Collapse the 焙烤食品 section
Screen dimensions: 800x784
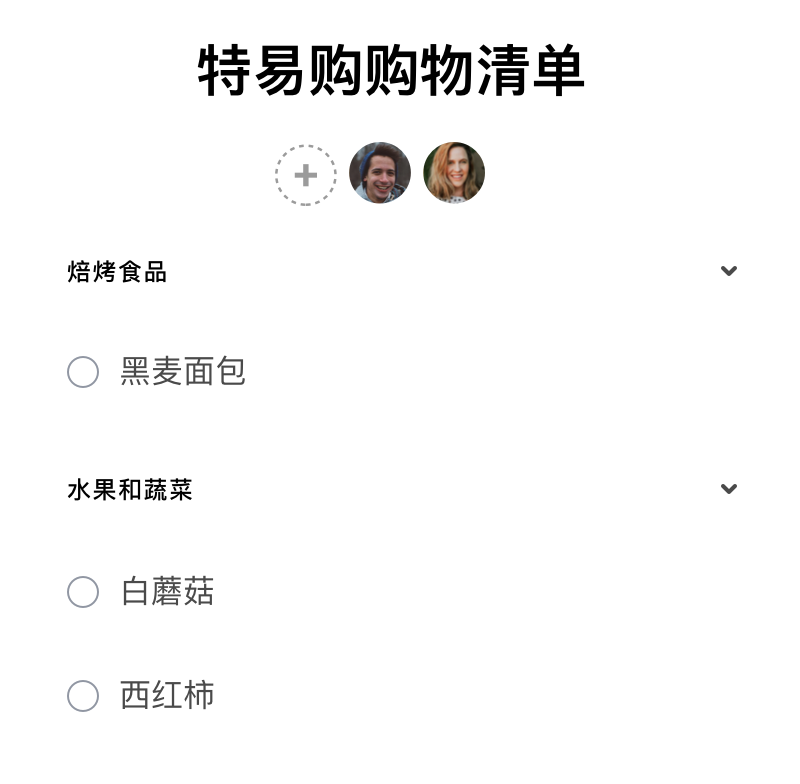(729, 271)
